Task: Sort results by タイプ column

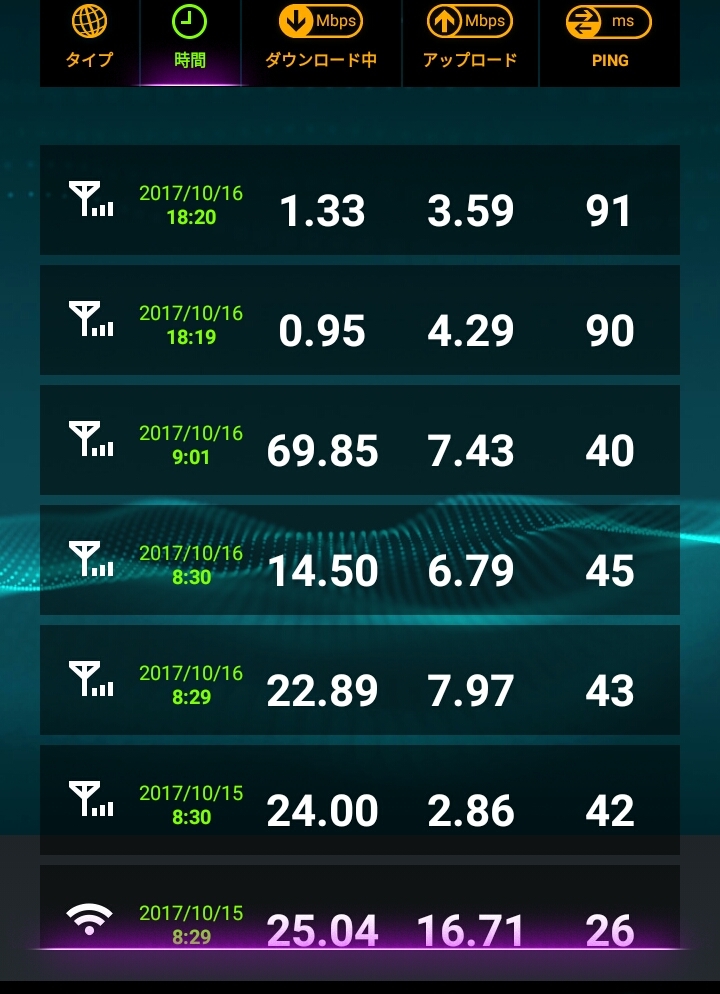Action: point(89,40)
